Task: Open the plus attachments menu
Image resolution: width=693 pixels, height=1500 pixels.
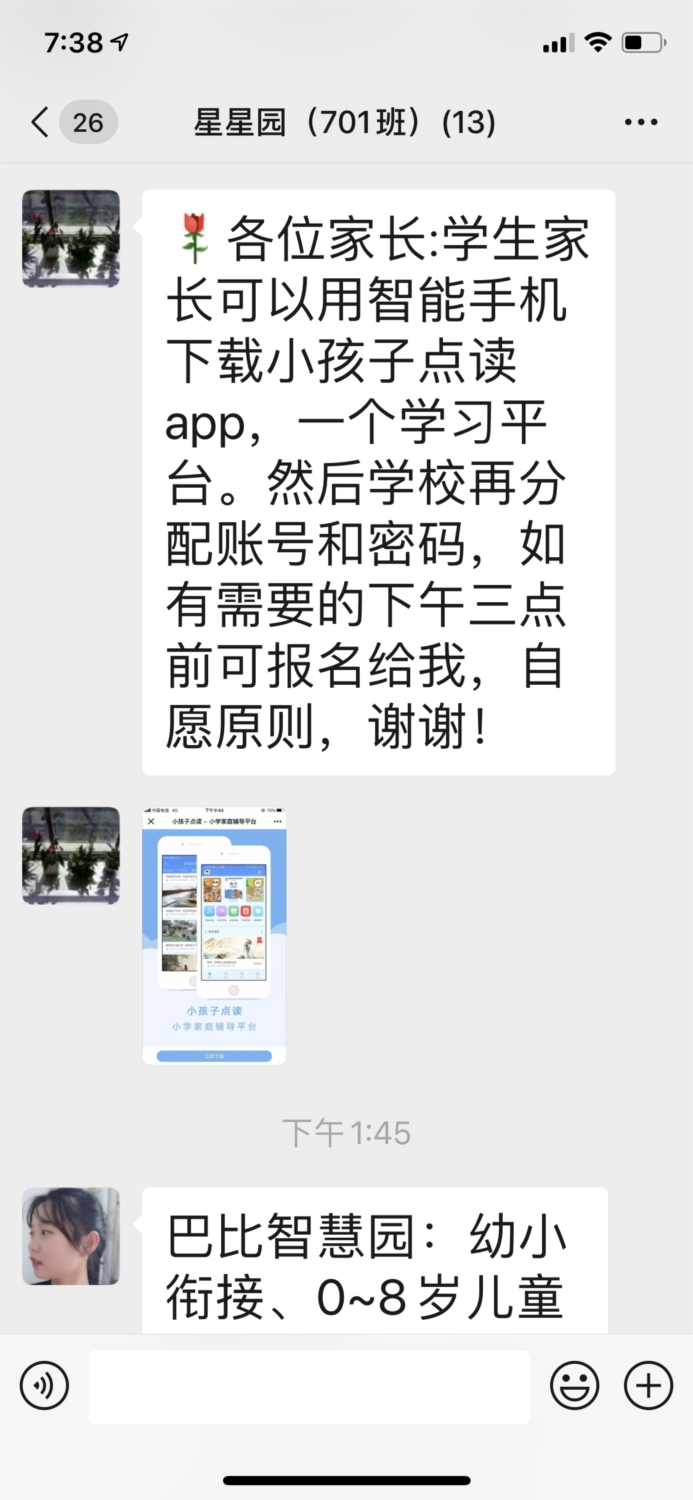Action: (648, 1387)
